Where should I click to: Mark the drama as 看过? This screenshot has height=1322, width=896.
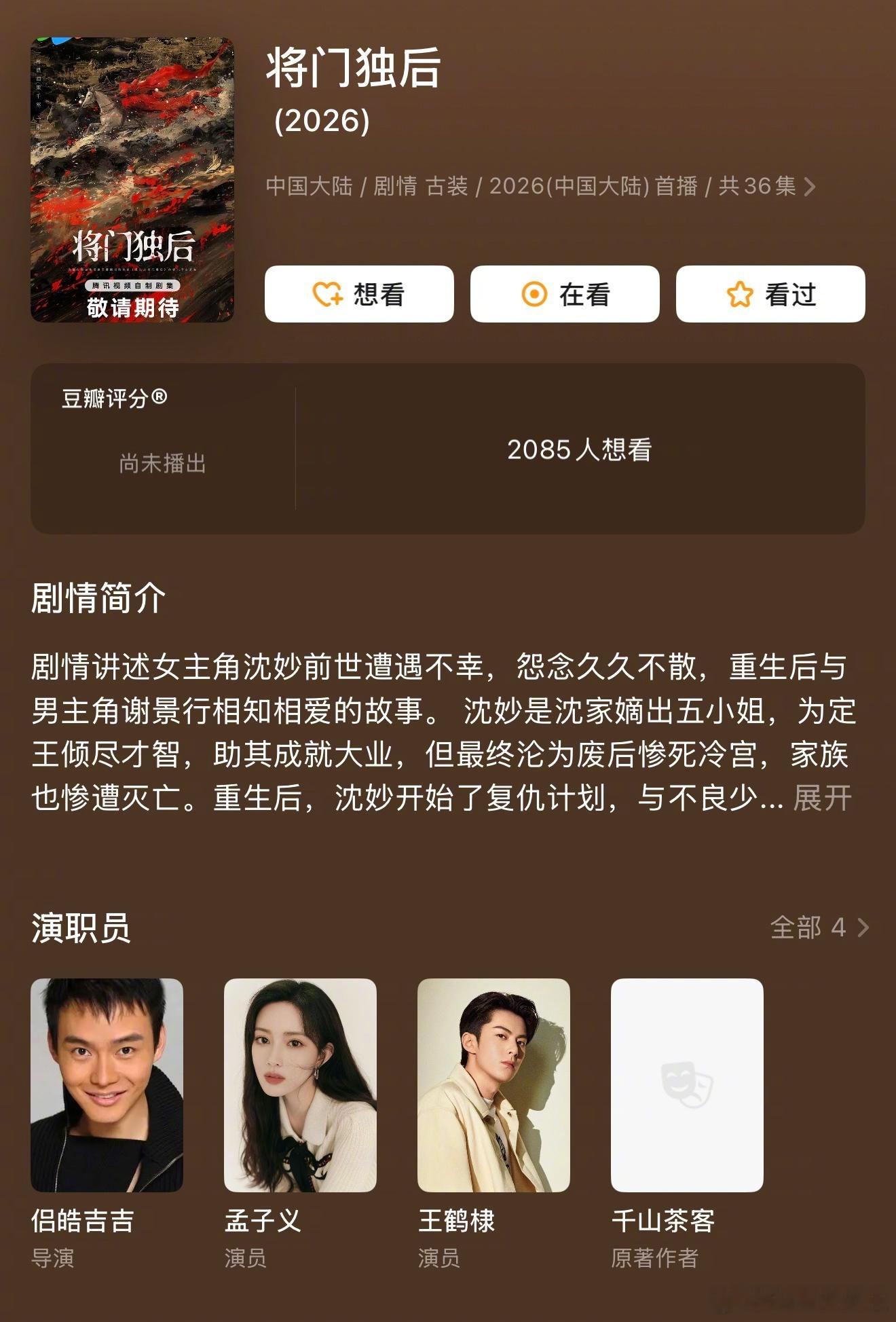[770, 293]
